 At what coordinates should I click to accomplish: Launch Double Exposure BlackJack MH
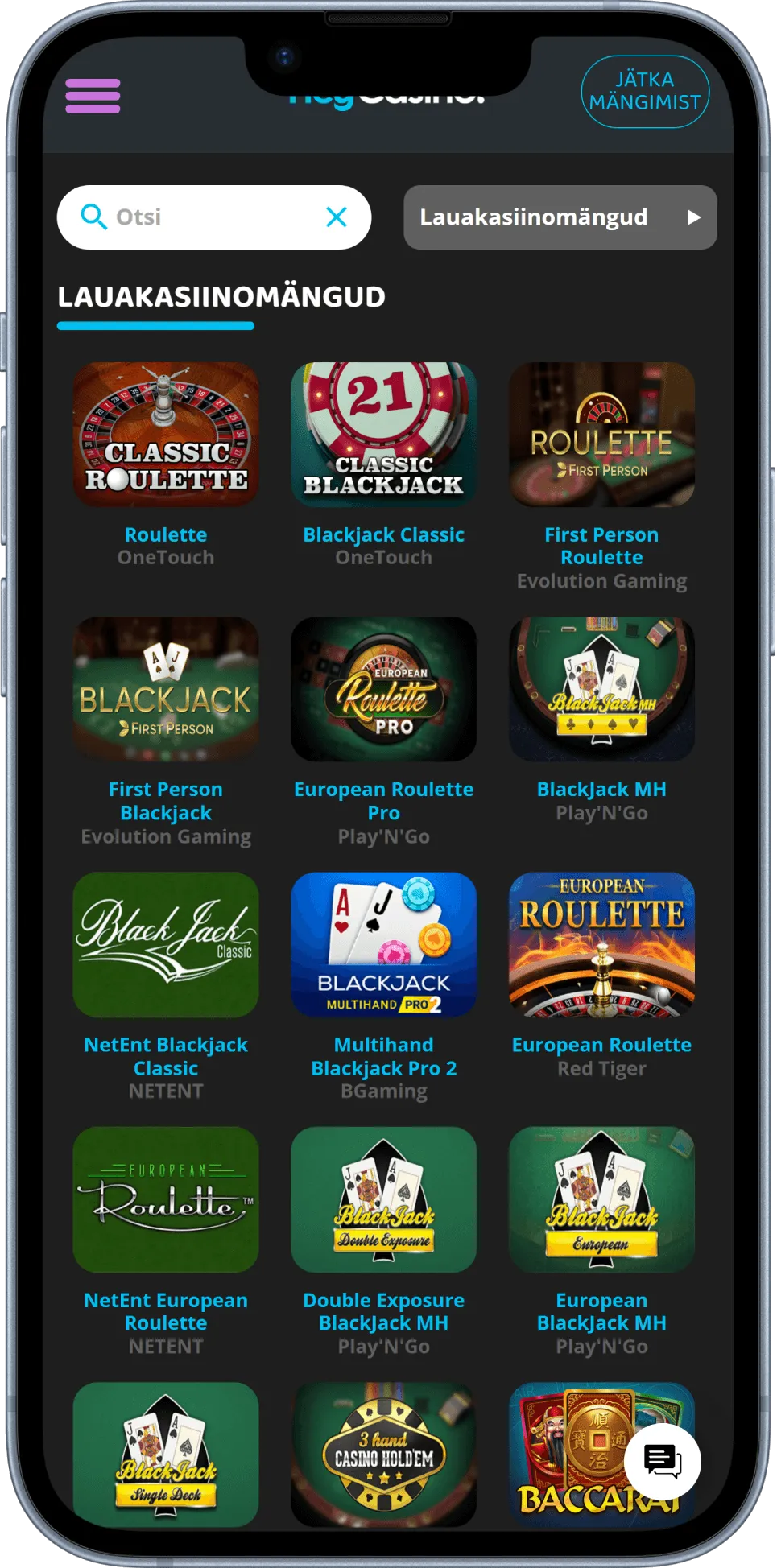[383, 1199]
